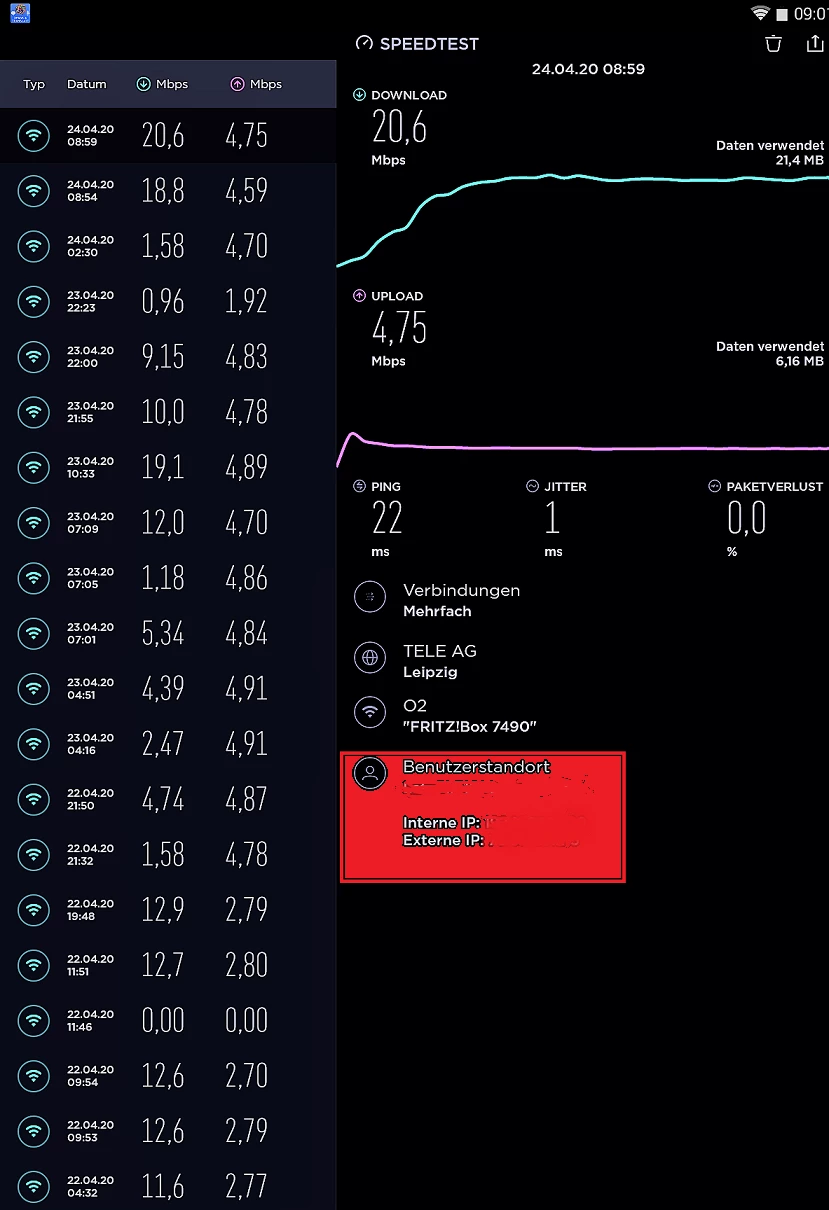829x1210 pixels.
Task: Sort results by Datum column
Action: (x=87, y=85)
